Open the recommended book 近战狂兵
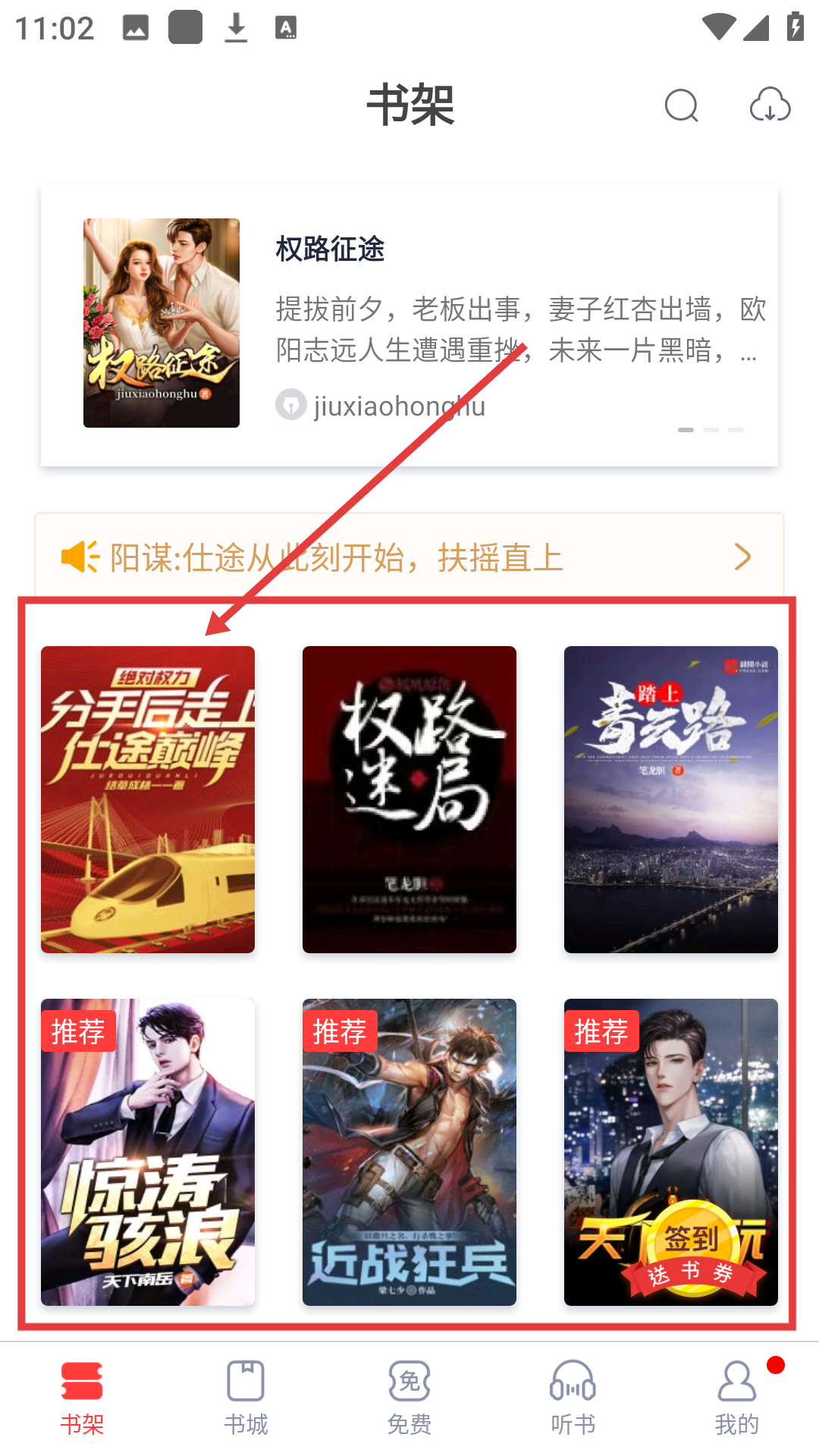This screenshot has width=819, height=1456. click(409, 1152)
